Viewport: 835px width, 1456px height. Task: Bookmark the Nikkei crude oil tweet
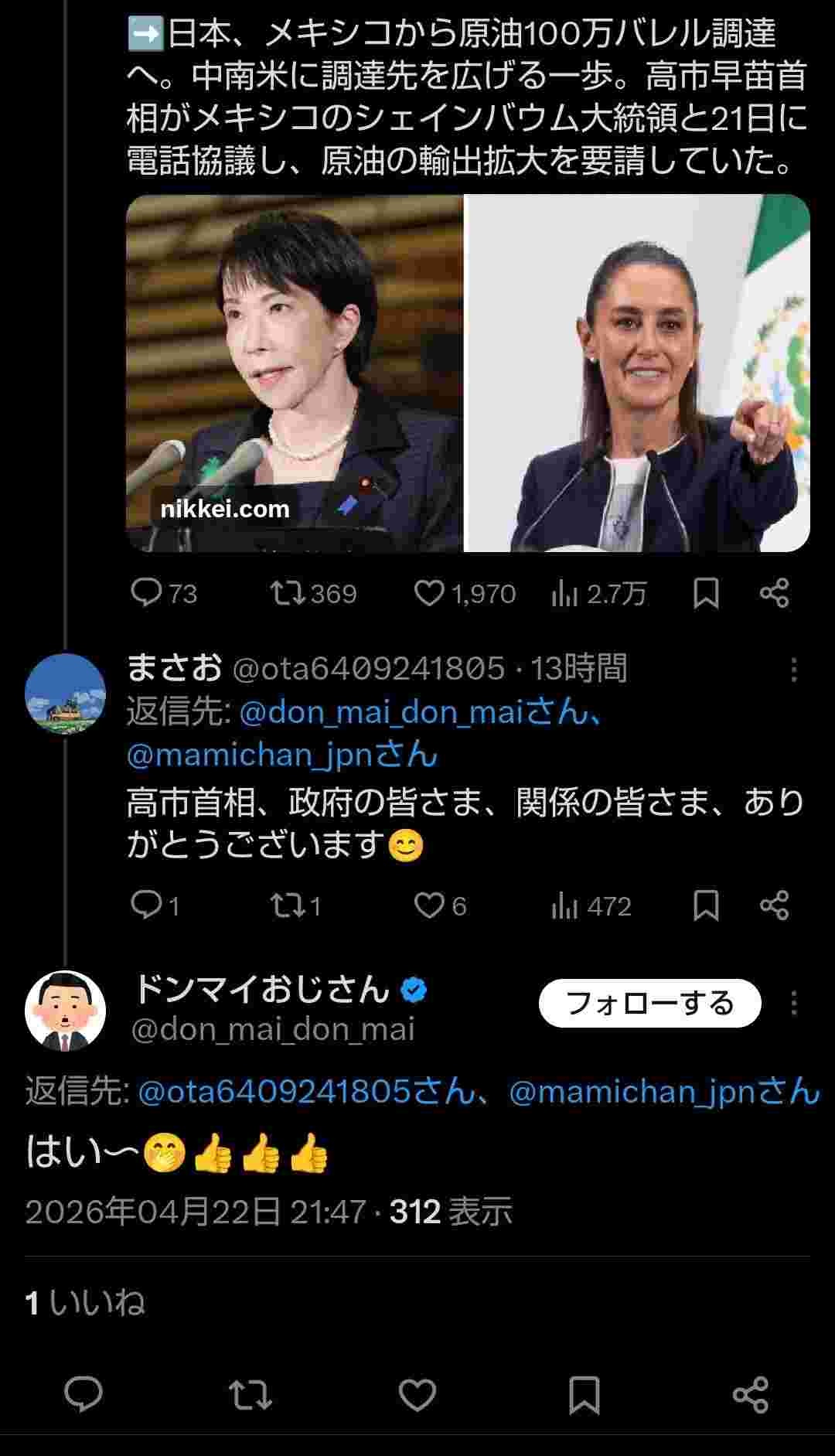[x=705, y=593]
